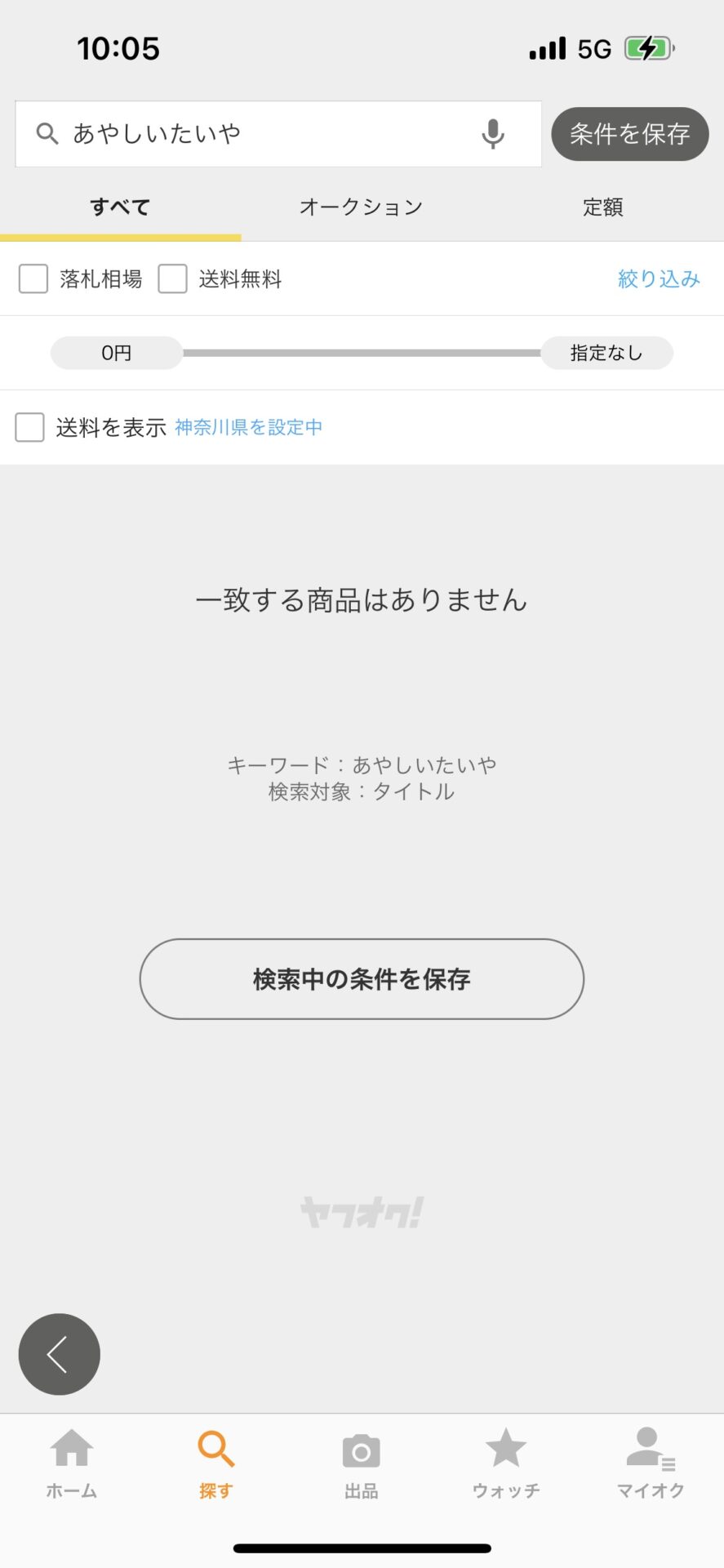724x1568 pixels.
Task: Open the マイオク tab
Action: [651, 1463]
